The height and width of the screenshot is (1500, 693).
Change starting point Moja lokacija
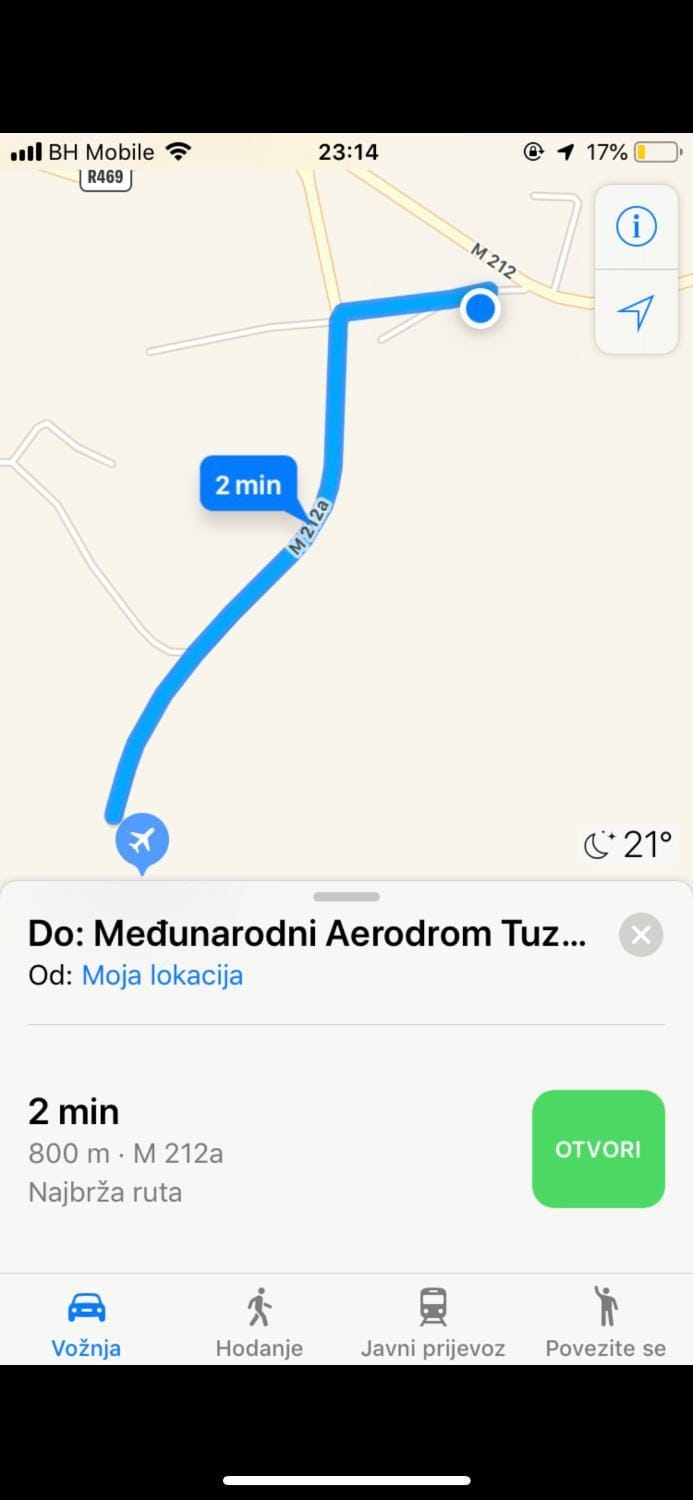point(162,975)
